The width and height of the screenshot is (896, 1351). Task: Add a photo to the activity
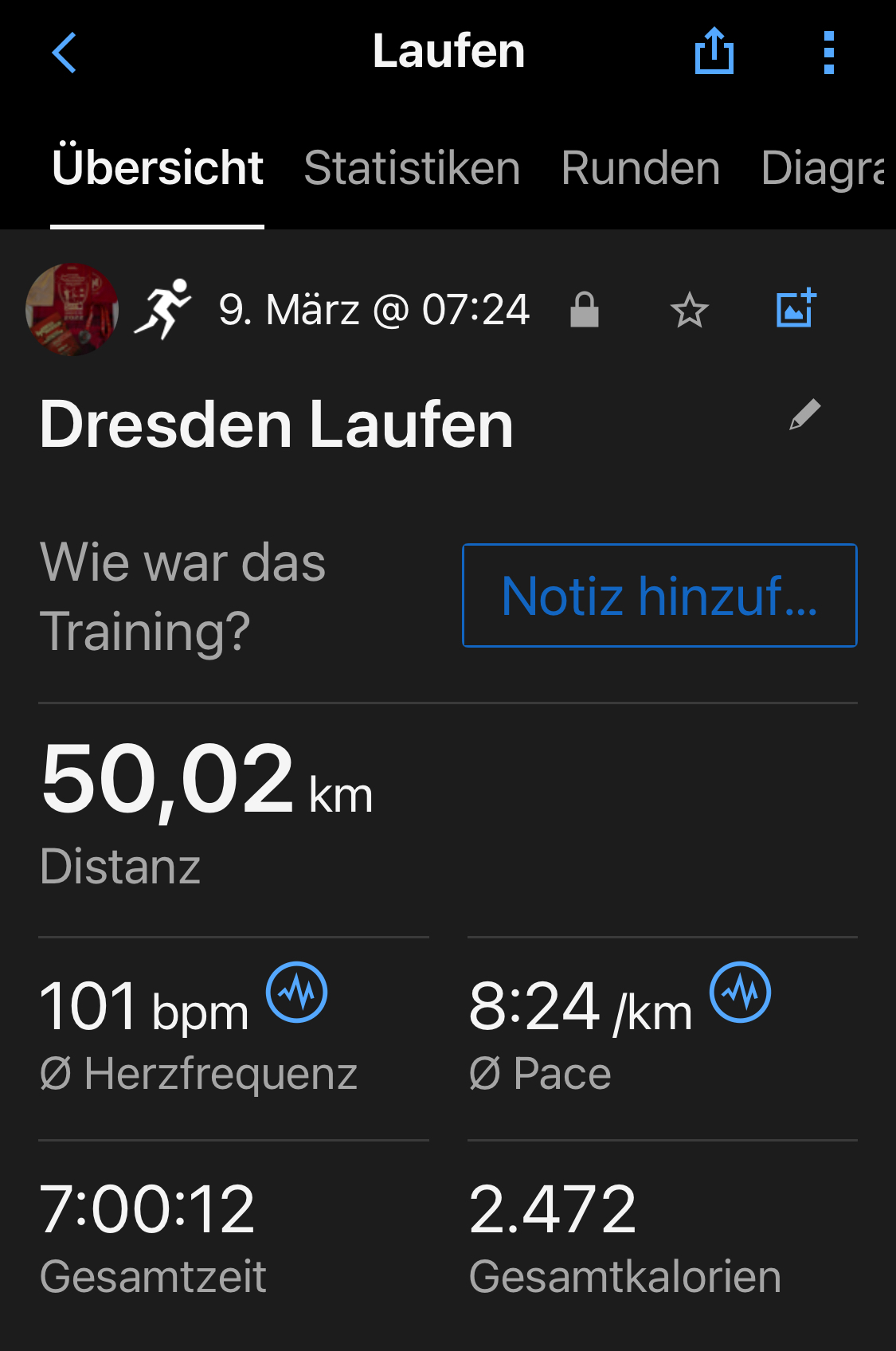pyautogui.click(x=796, y=308)
